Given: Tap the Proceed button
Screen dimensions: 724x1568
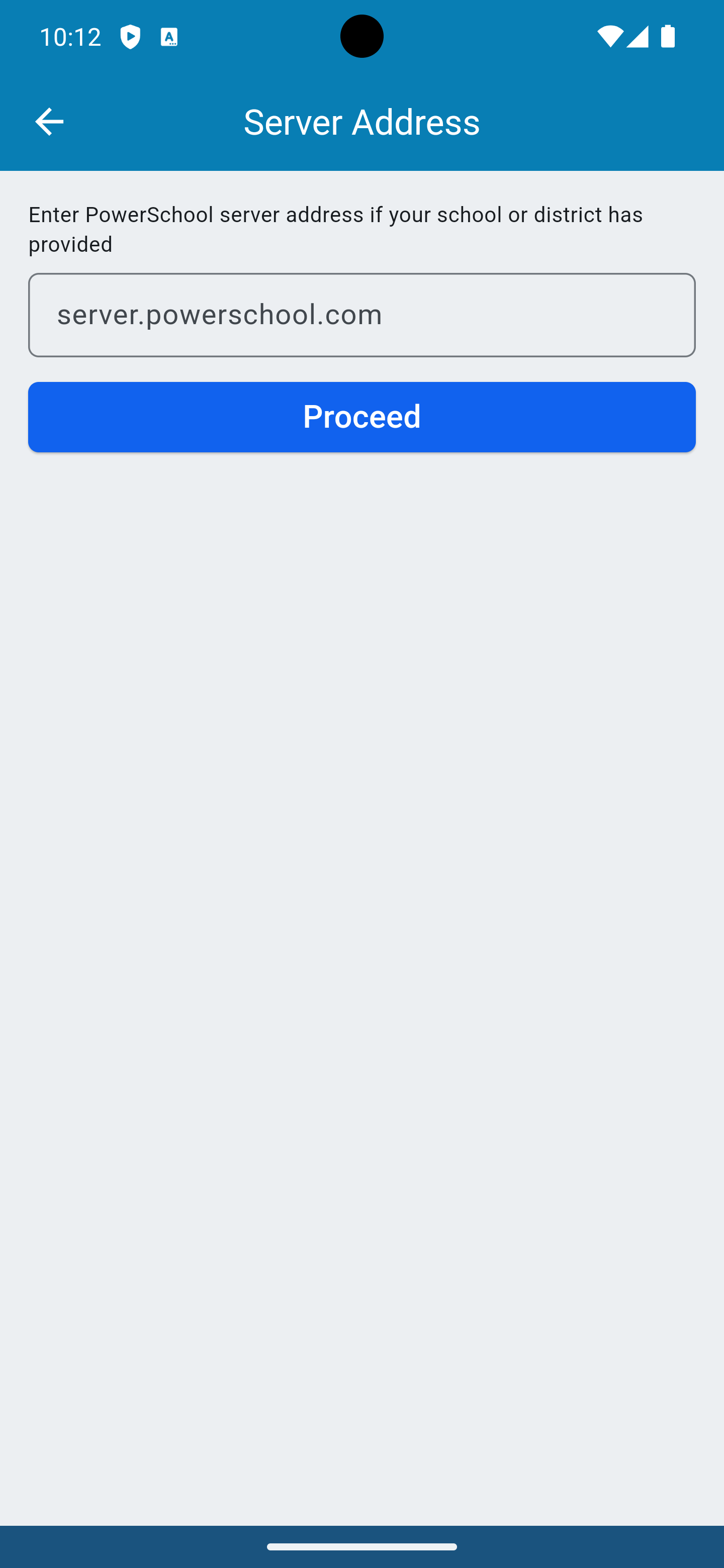Looking at the screenshot, I should [x=361, y=417].
